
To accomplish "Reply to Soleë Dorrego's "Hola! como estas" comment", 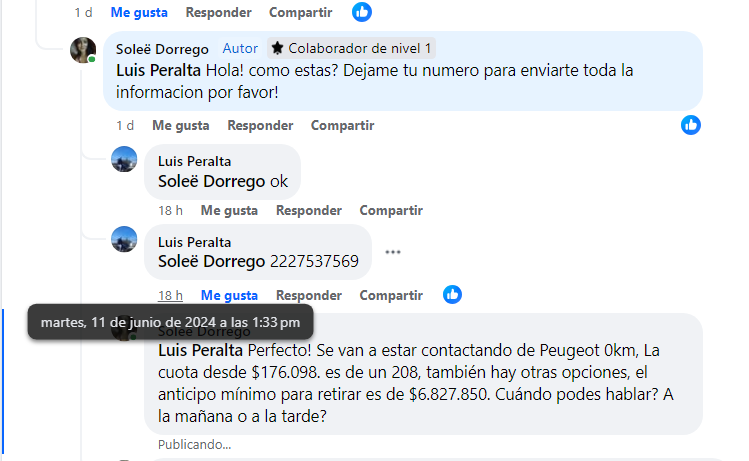I will (260, 125).
